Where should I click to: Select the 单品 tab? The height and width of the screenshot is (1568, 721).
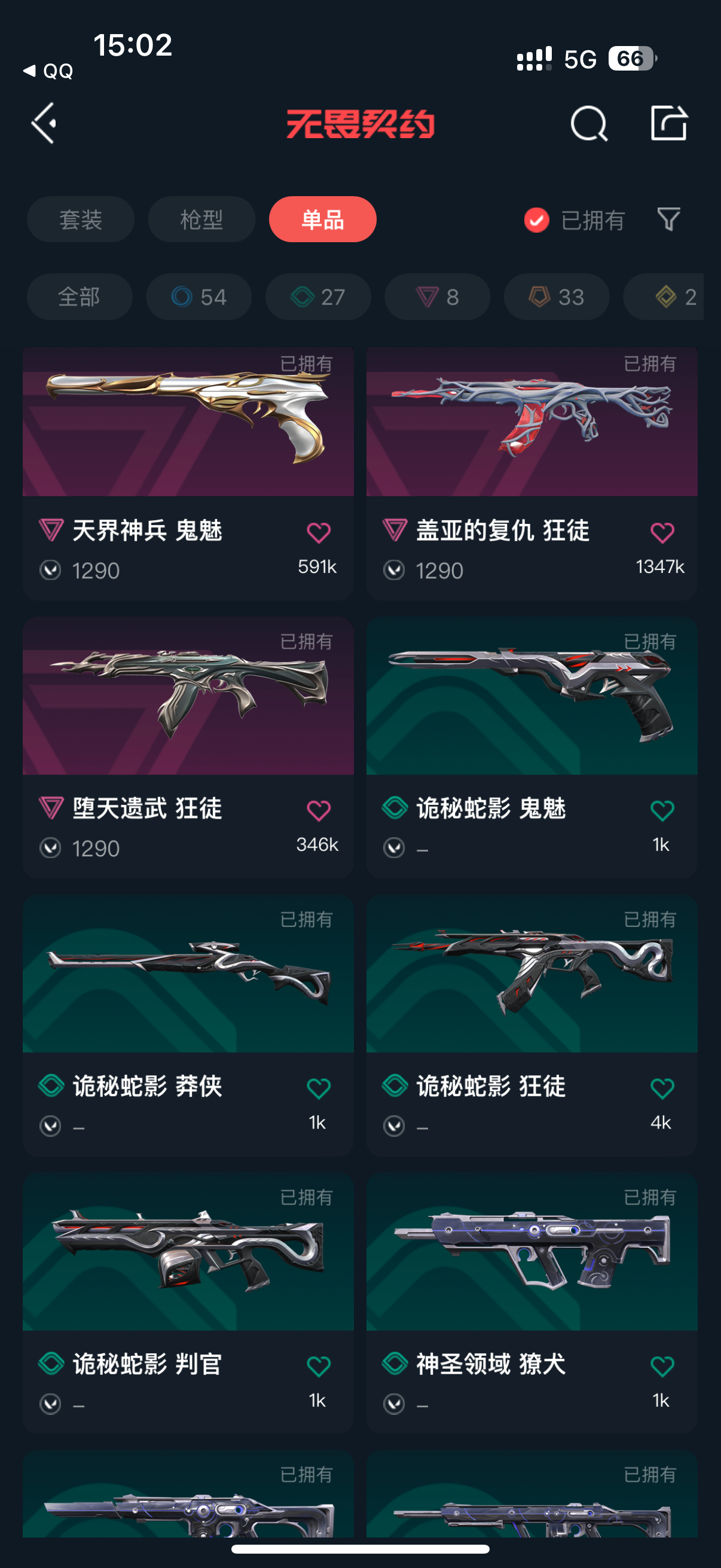tap(322, 219)
